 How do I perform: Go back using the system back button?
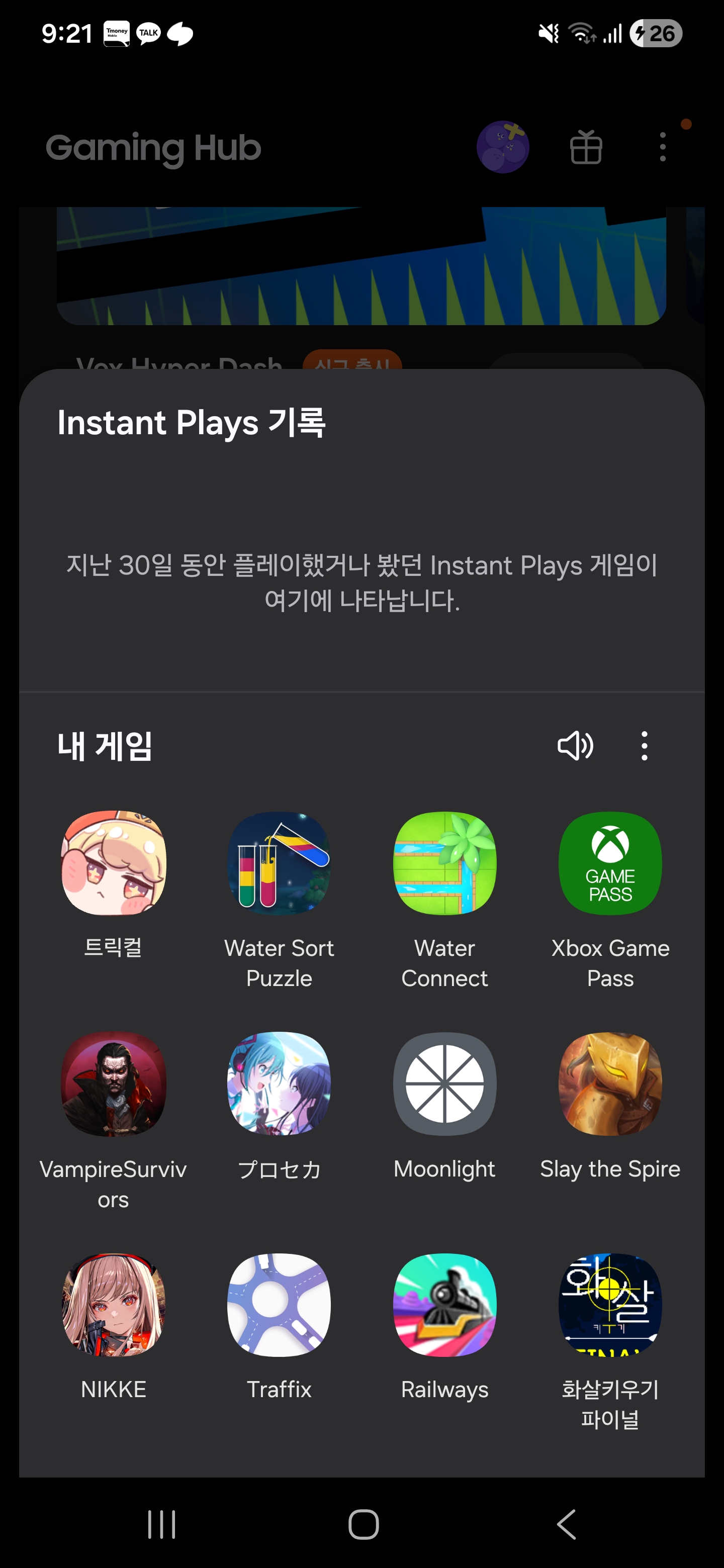(x=566, y=1524)
